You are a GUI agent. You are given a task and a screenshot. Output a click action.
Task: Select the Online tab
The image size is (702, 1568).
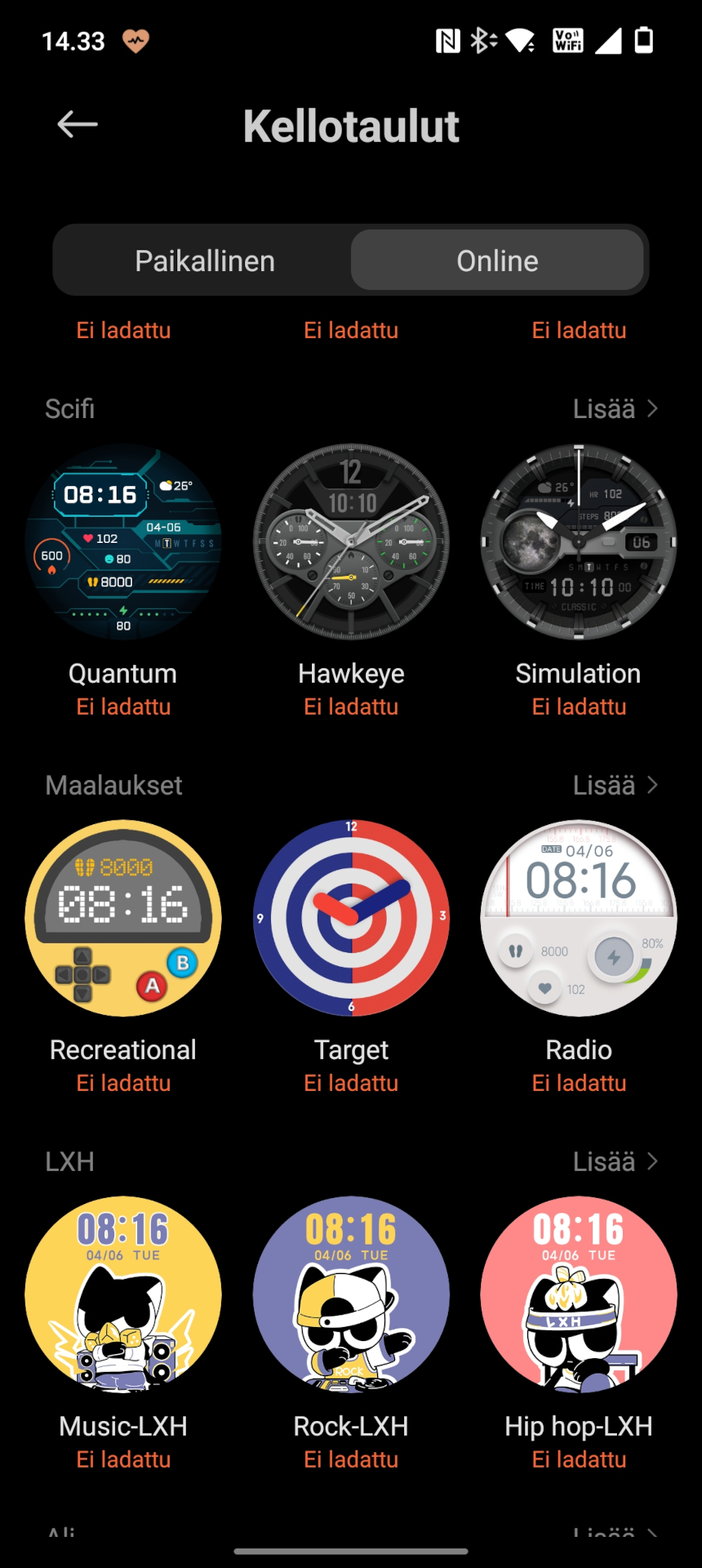tap(497, 261)
